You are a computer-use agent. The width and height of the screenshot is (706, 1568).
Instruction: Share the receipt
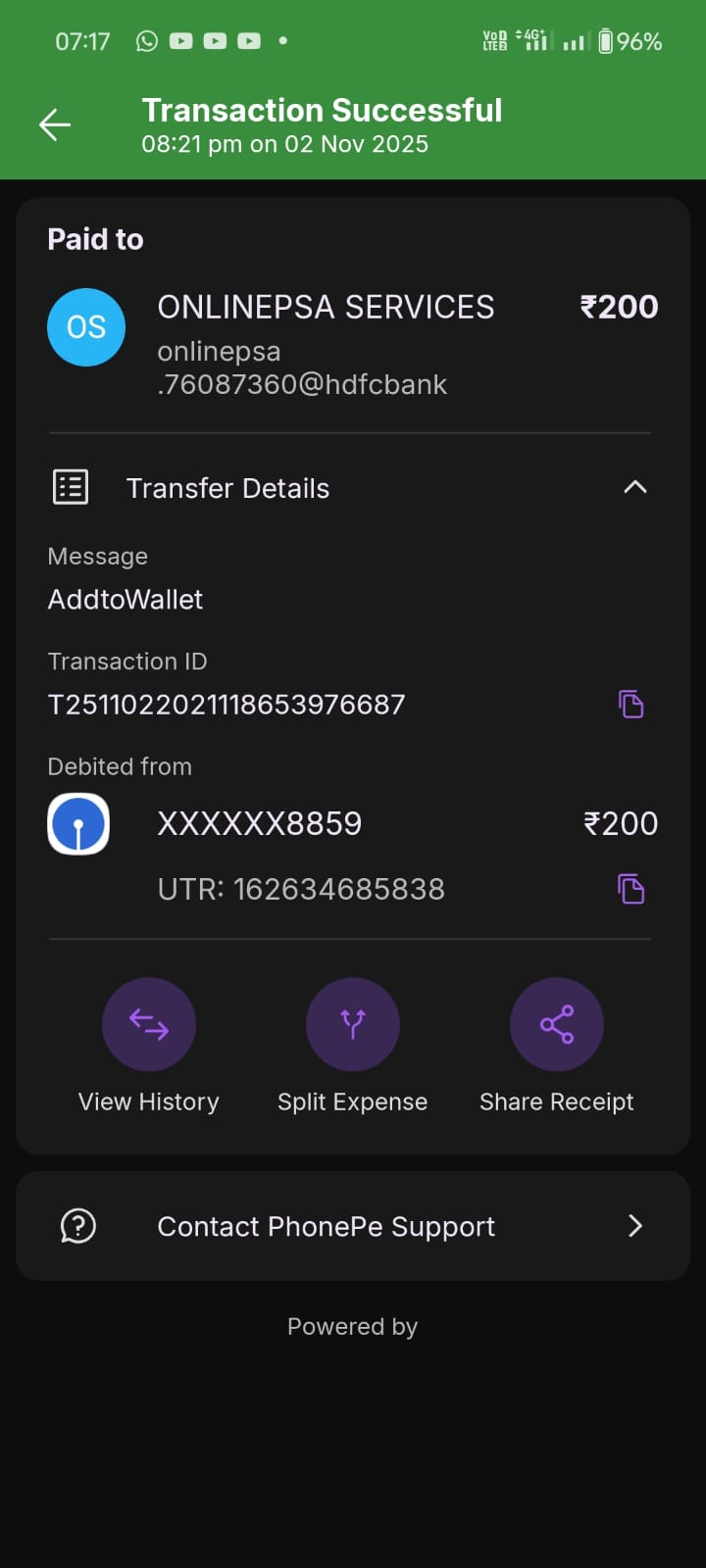556,1025
